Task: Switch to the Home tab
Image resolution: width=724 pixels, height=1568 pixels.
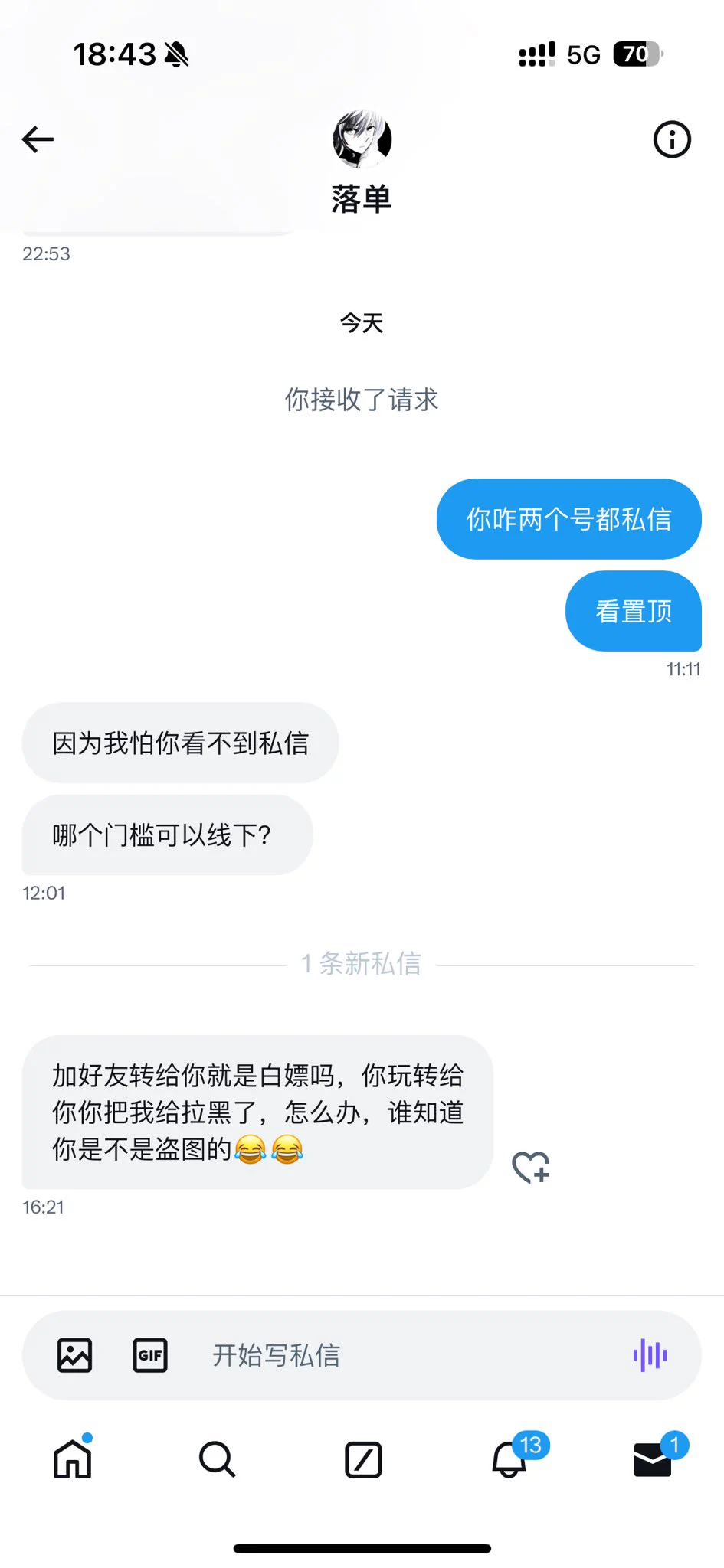Action: (x=73, y=1459)
